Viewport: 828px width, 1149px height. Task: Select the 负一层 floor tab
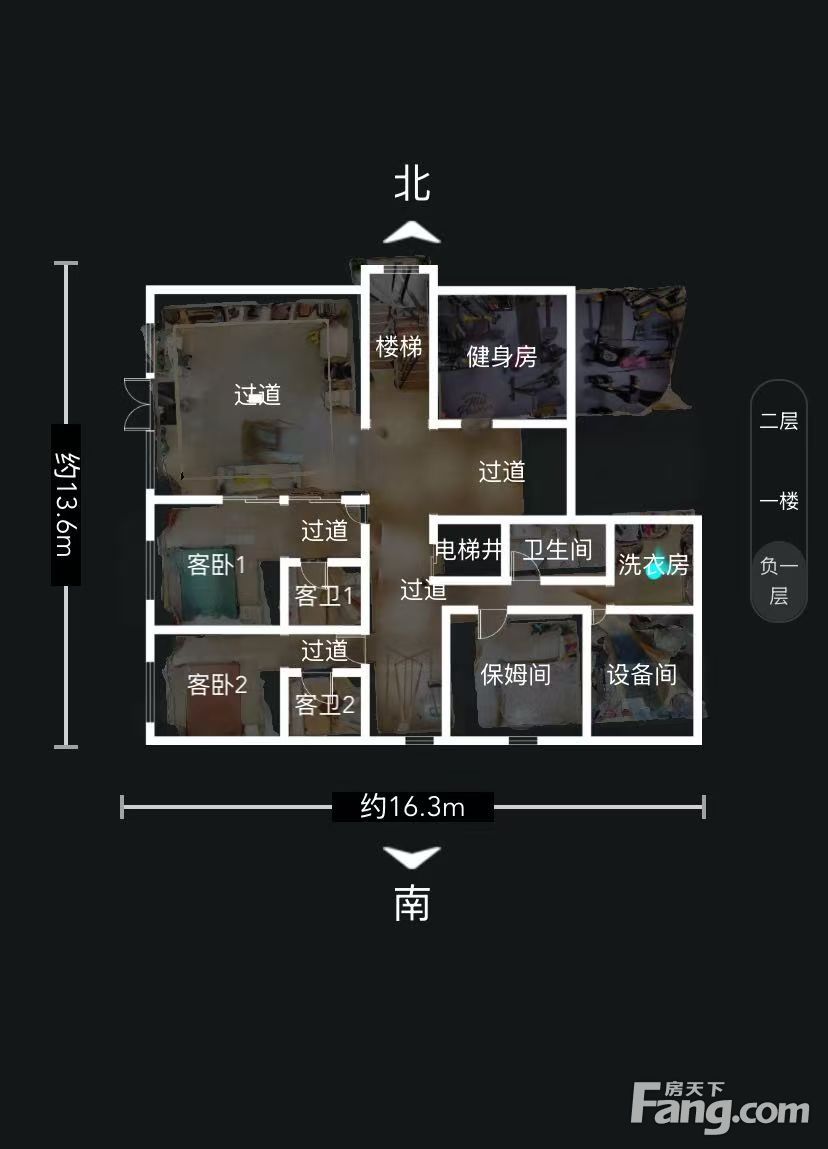[x=778, y=580]
